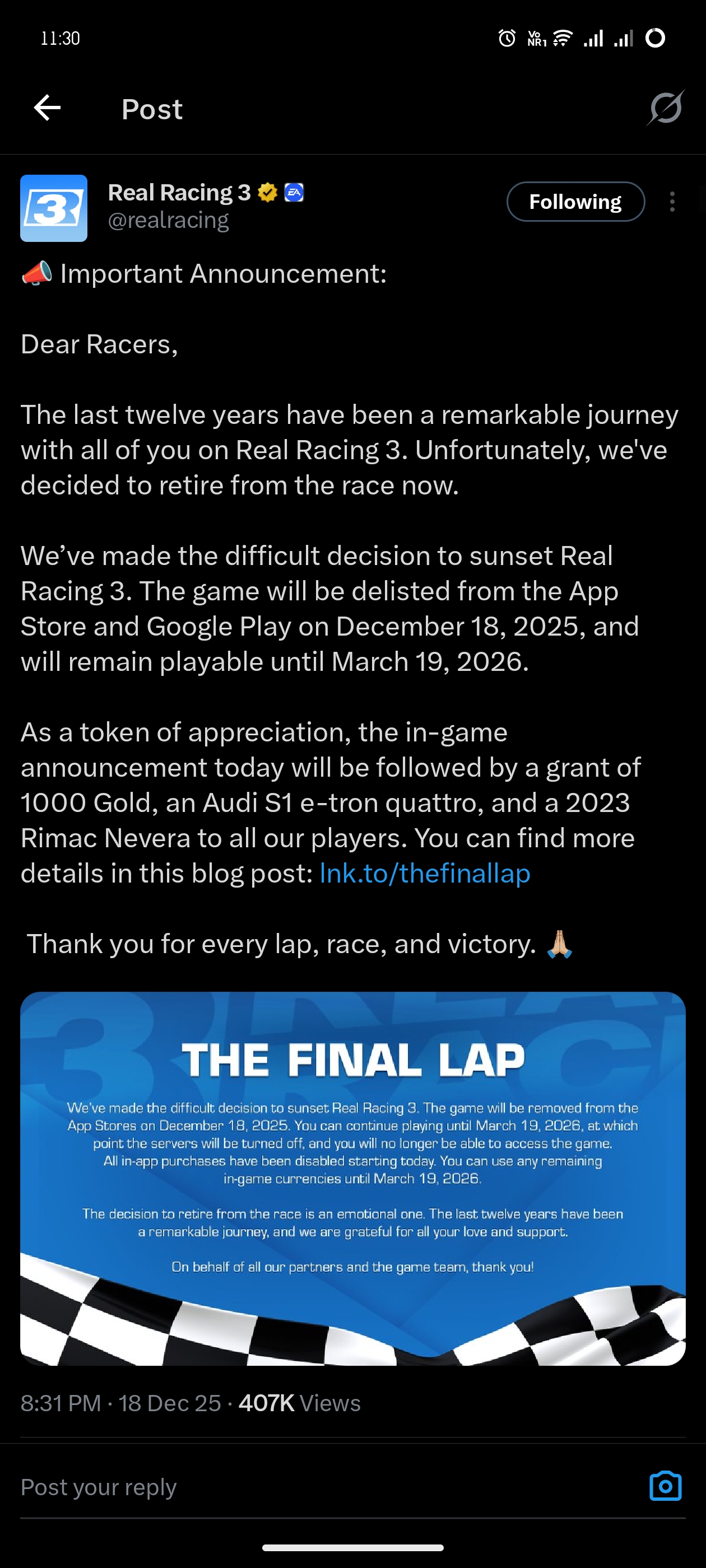View The Final Lap image full screen
This screenshot has height=1568, width=706.
coord(352,1178)
